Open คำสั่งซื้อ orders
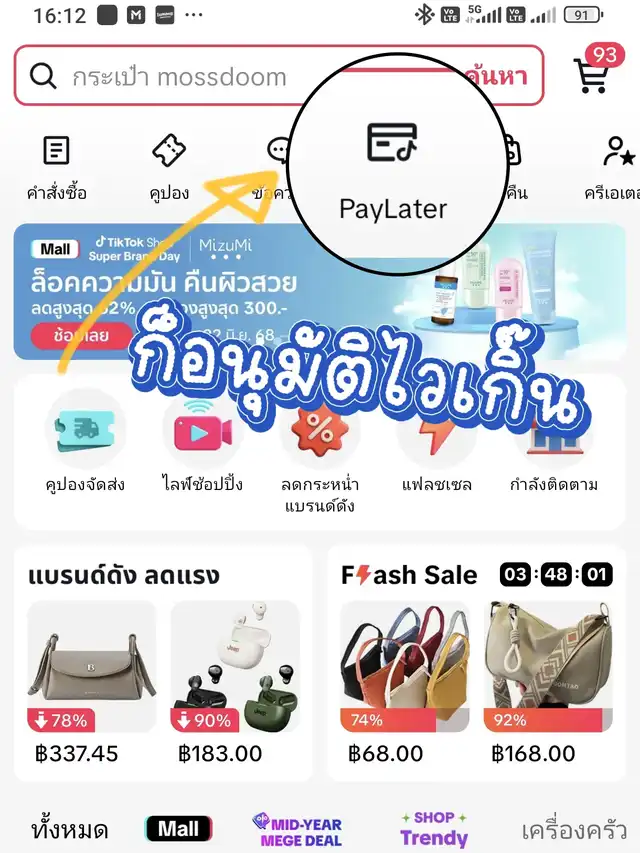 tap(56, 165)
